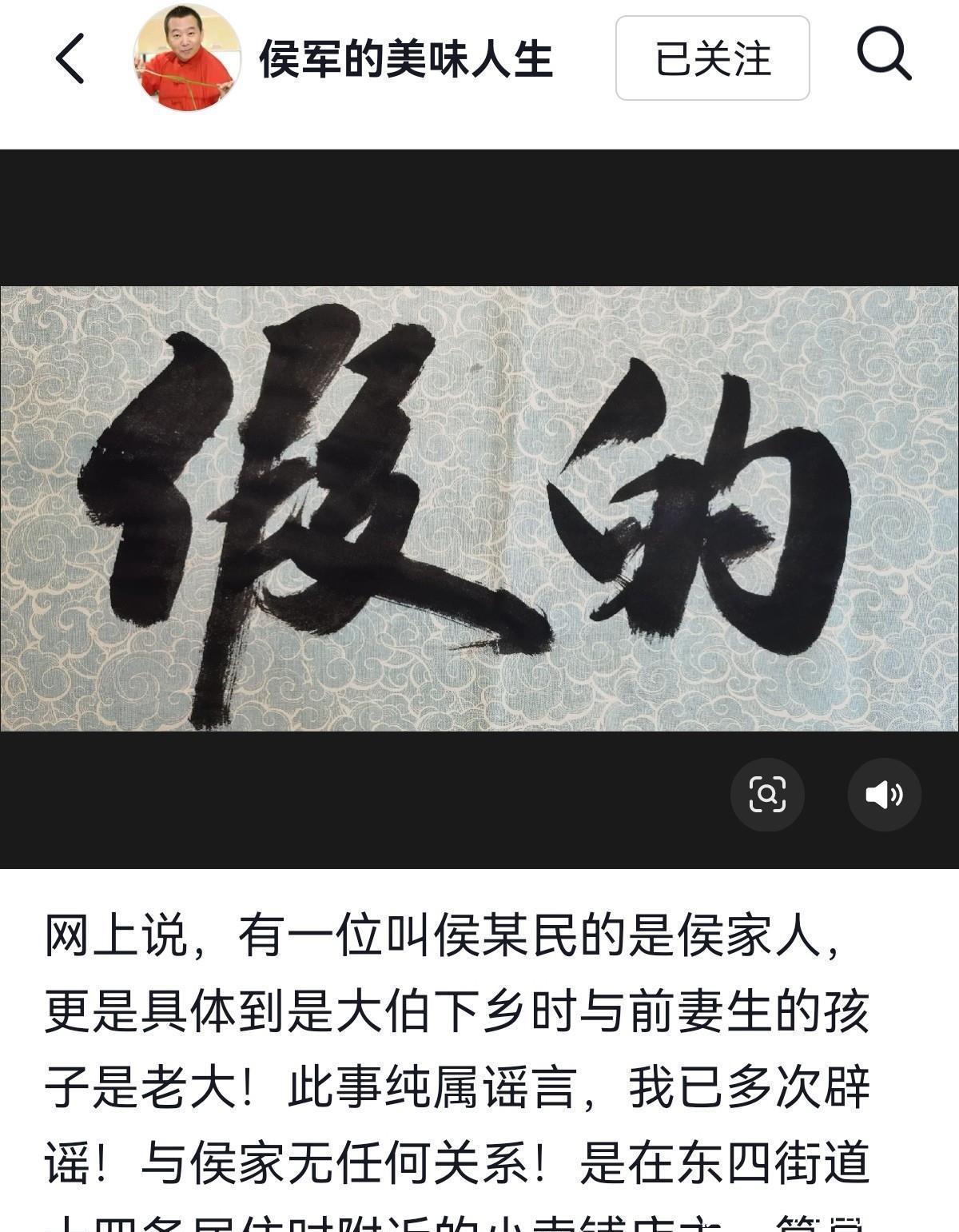Open the author name 侯军的美味人生
Image resolution: width=959 pixels, height=1232 pixels.
pyautogui.click(x=406, y=59)
